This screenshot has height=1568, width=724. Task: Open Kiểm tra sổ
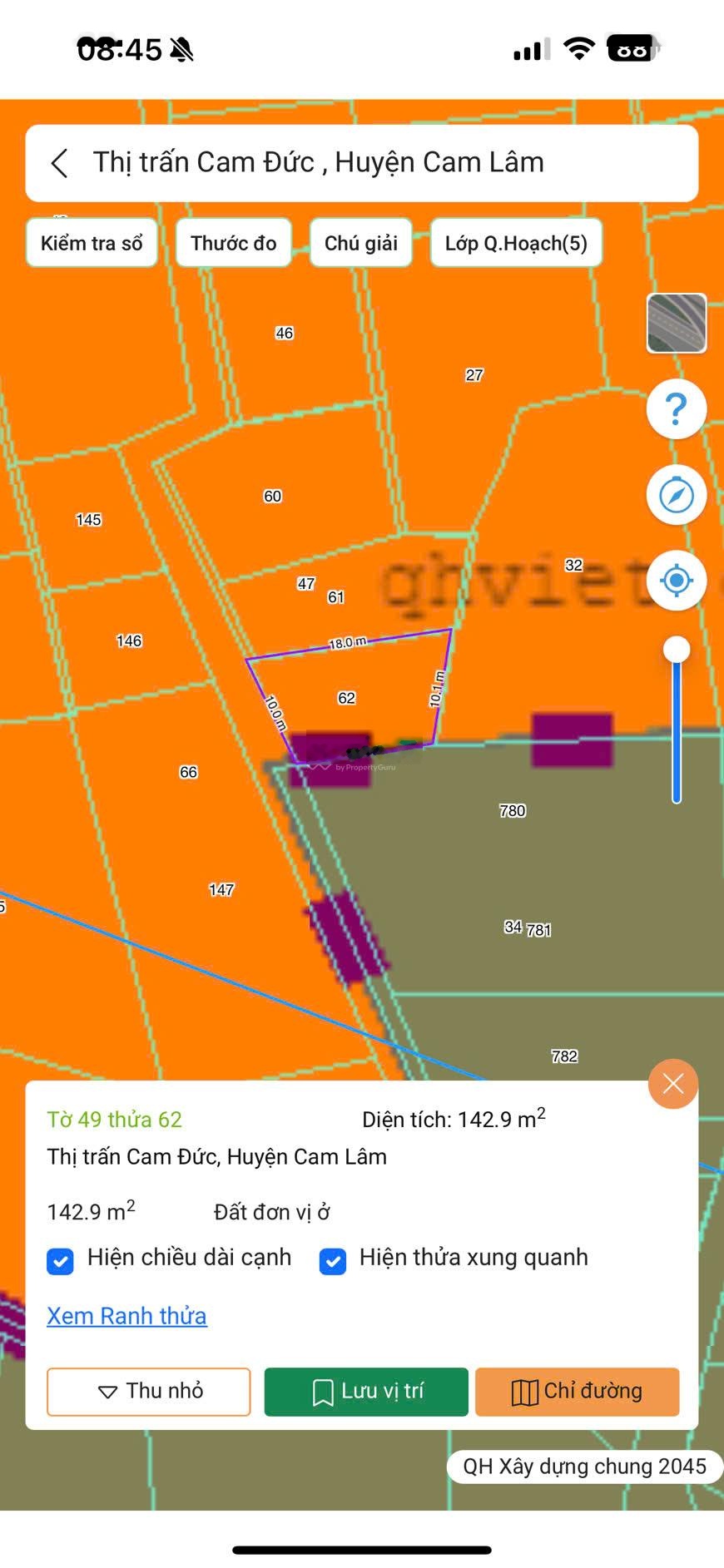(92, 243)
